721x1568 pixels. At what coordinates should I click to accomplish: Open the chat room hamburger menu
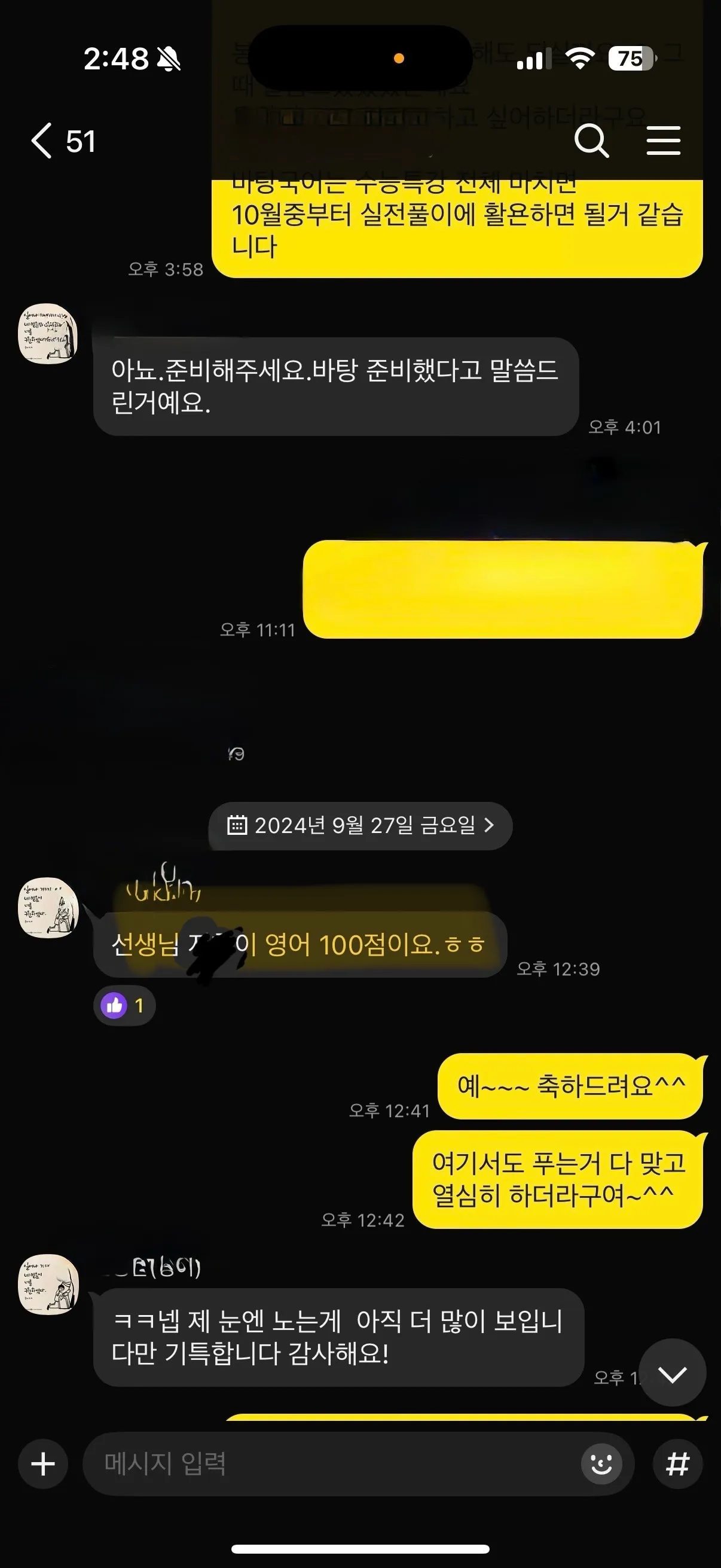[x=663, y=141]
